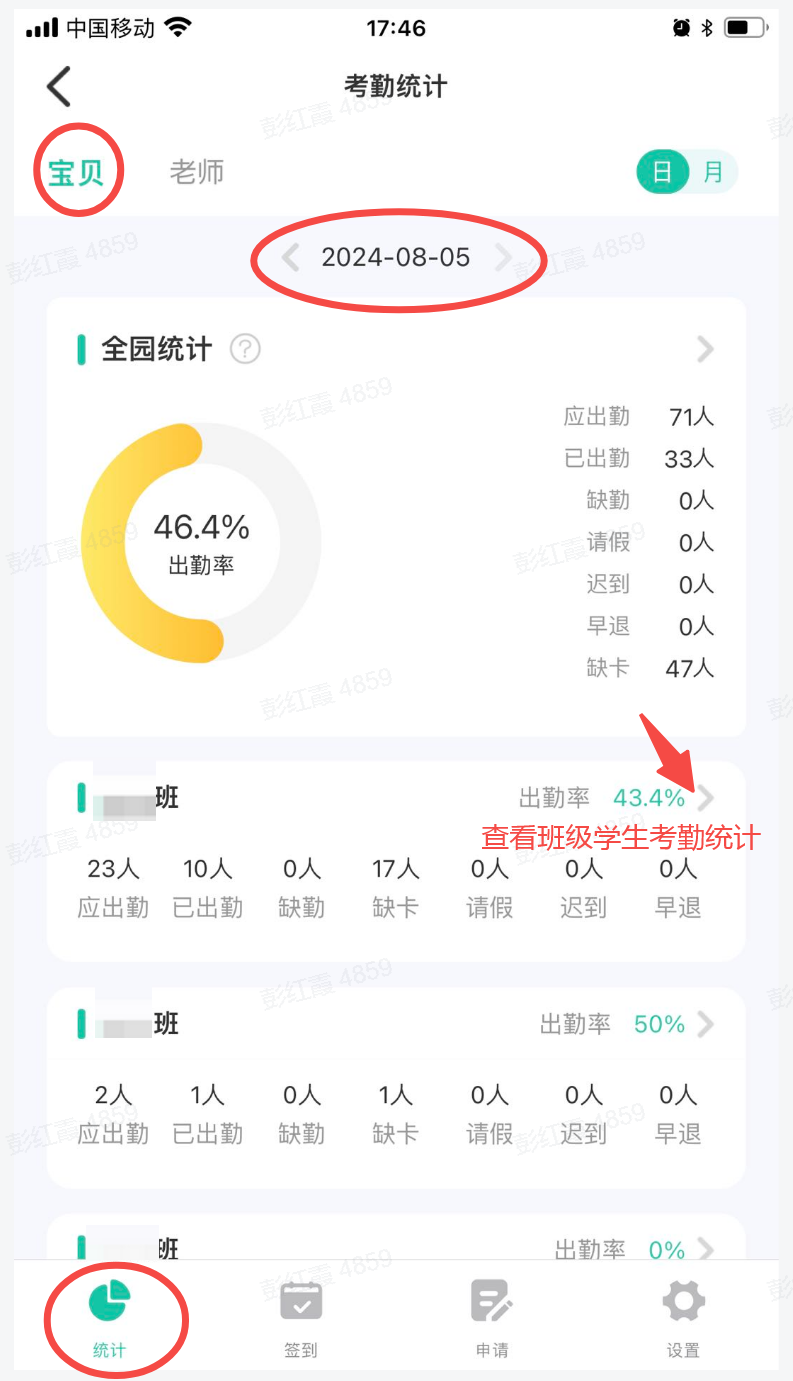This screenshot has height=1381, width=793.
Task: Go to the day after 2024-08-05
Action: click(x=502, y=258)
